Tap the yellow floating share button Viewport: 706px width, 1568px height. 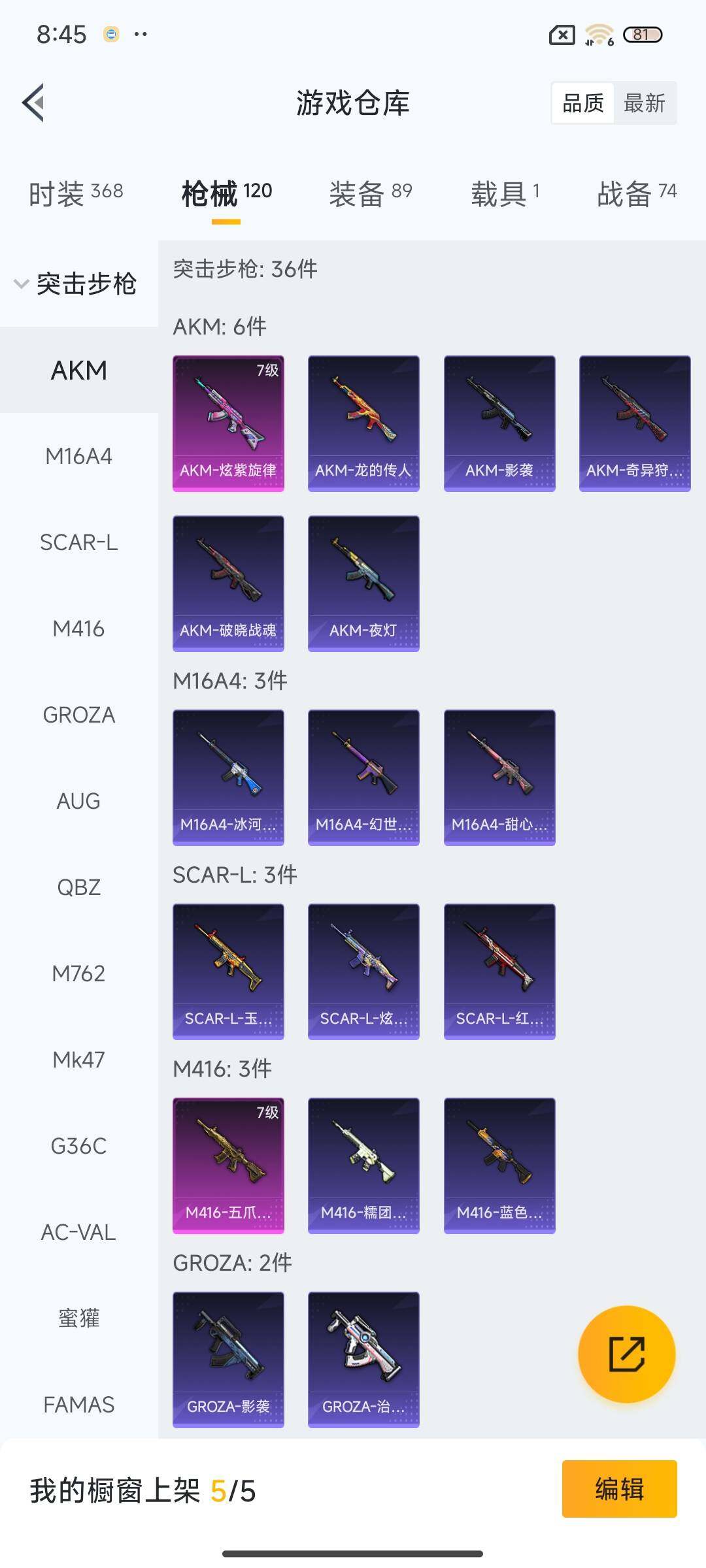(x=626, y=1354)
